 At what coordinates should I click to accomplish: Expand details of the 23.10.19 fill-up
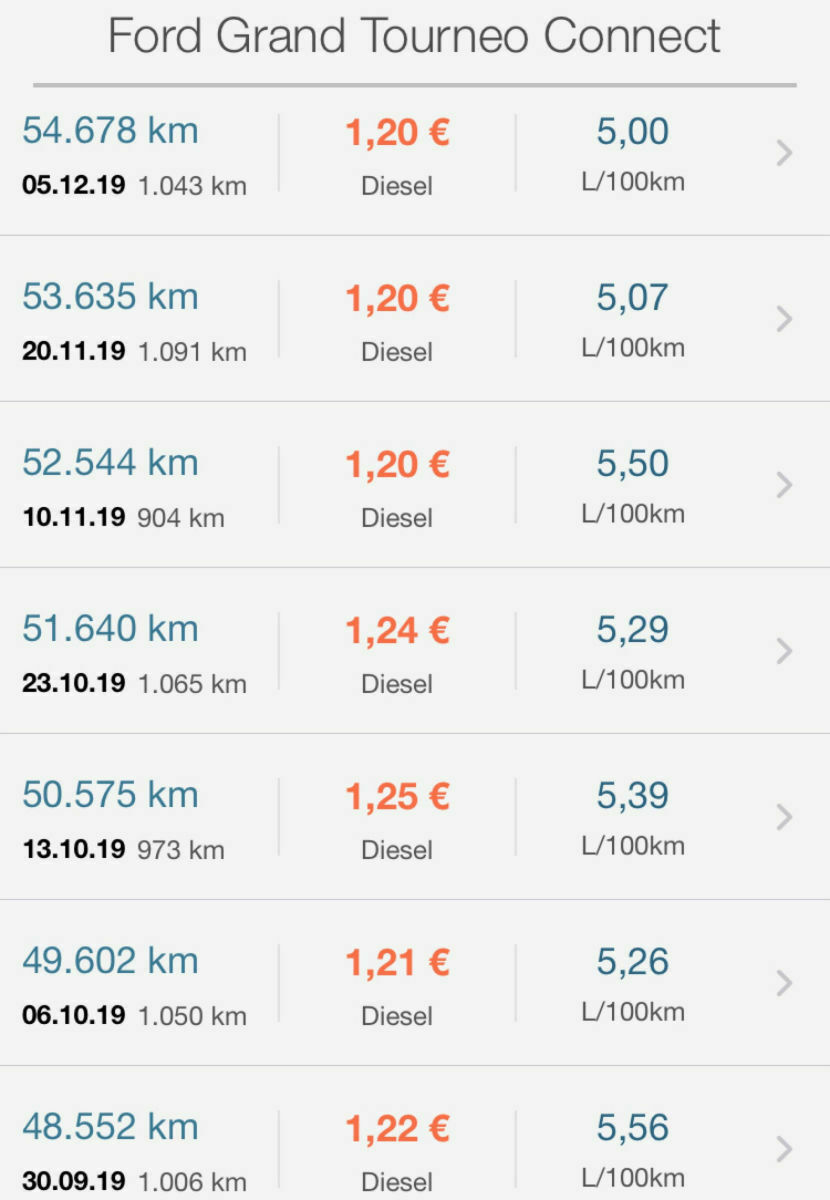784,650
